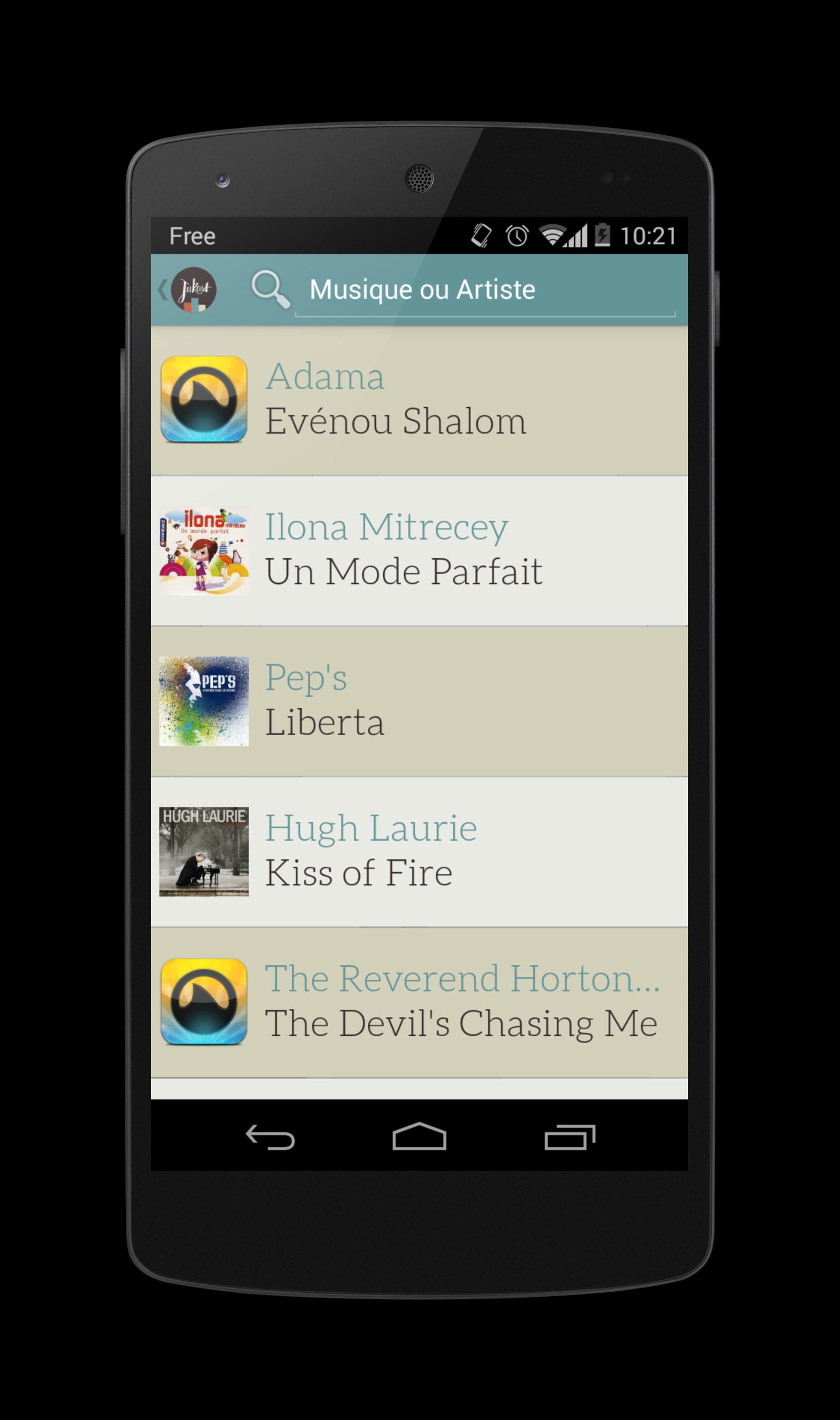Tap the search magnifier icon

pyautogui.click(x=270, y=289)
